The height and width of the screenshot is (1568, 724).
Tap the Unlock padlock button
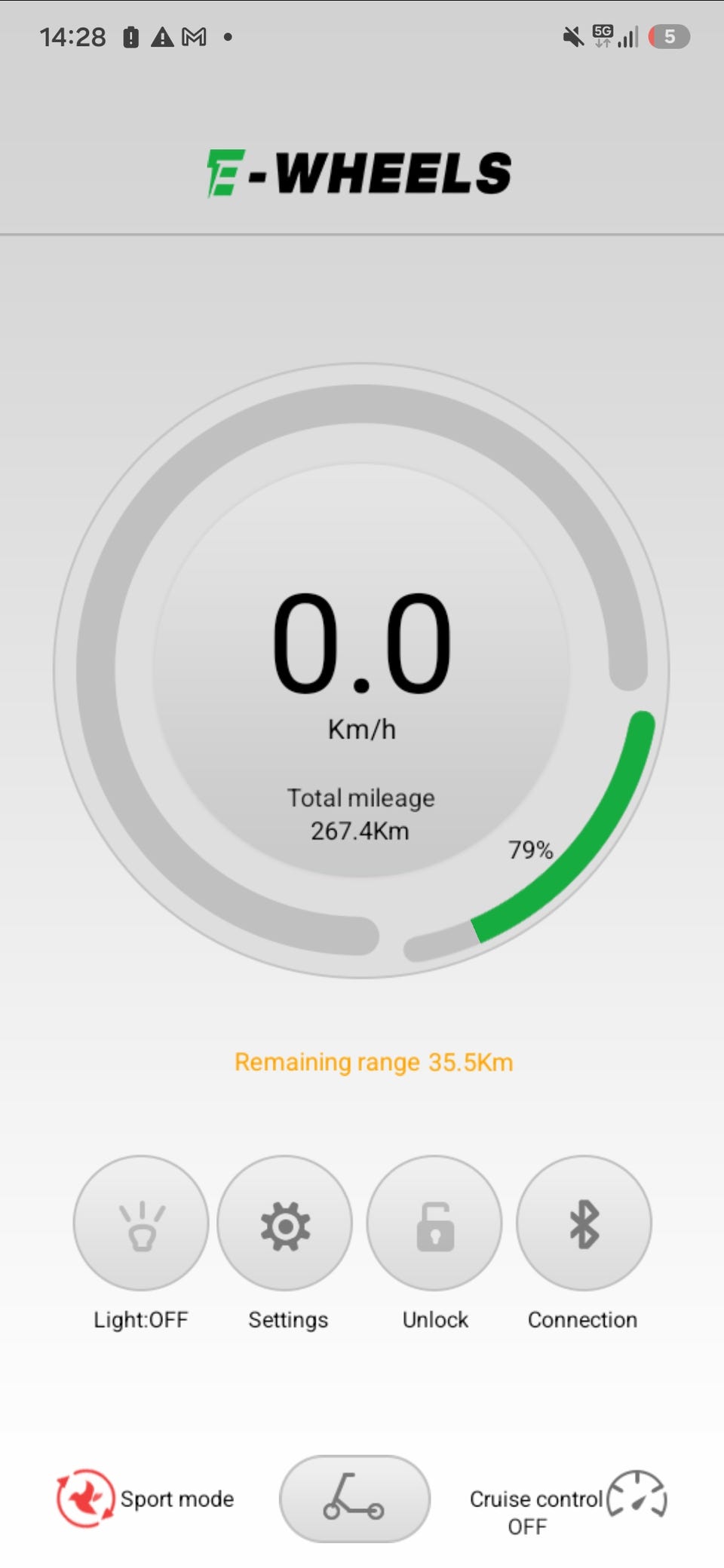coord(434,1222)
